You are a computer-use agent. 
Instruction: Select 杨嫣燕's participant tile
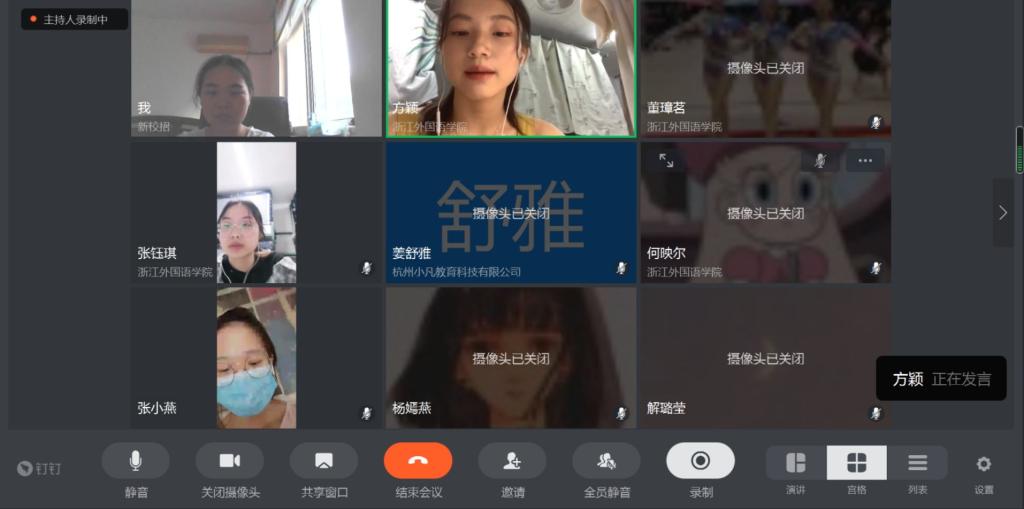[511, 357]
